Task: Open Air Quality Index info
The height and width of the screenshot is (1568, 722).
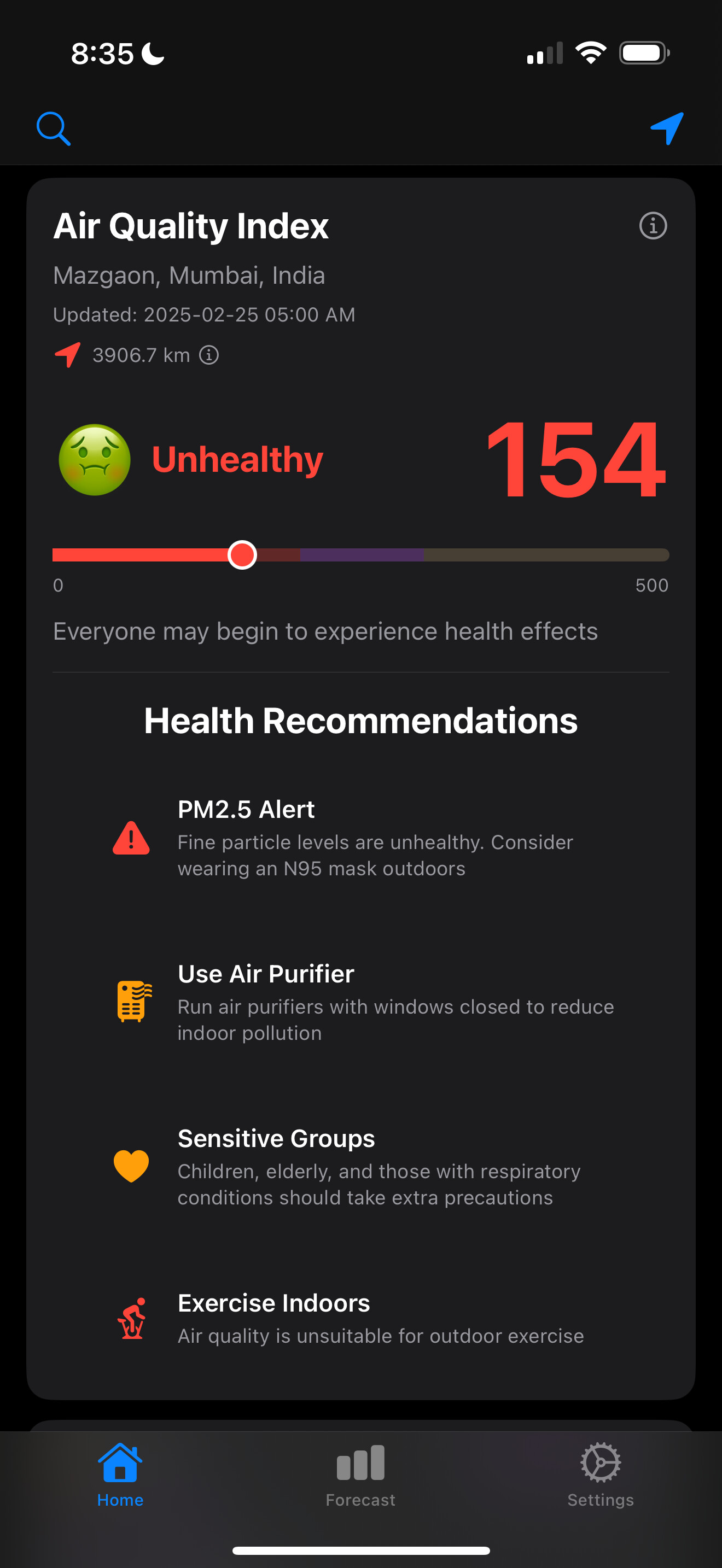Action: (x=653, y=226)
